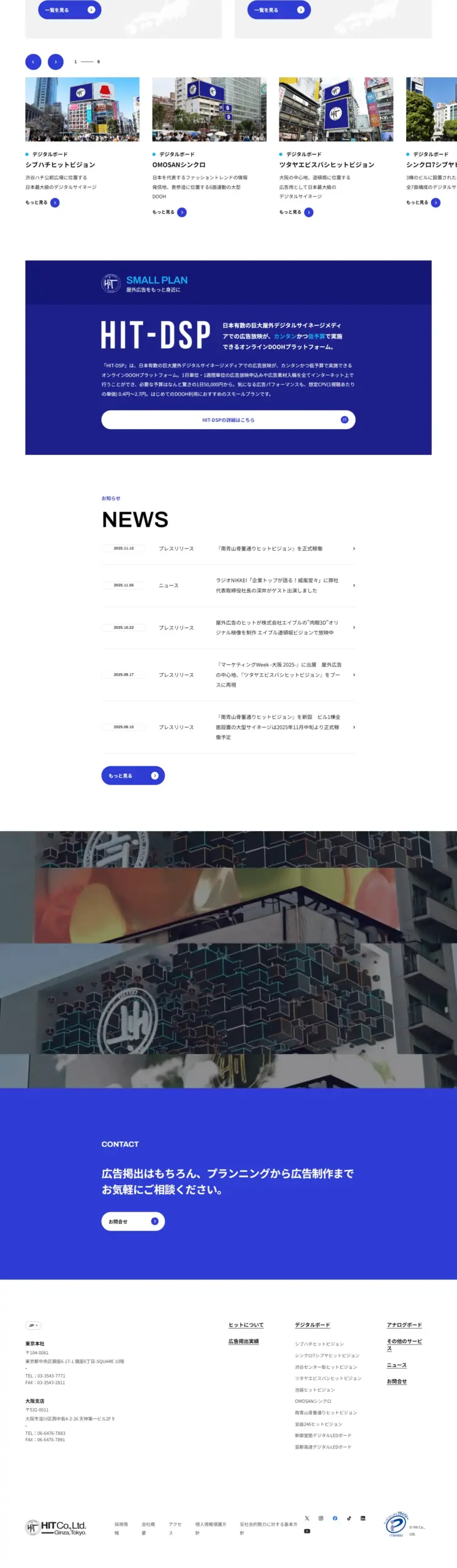This screenshot has width=457, height=1568.
Task: Open 広告掲出実績 footer link
Action: coord(243,1341)
